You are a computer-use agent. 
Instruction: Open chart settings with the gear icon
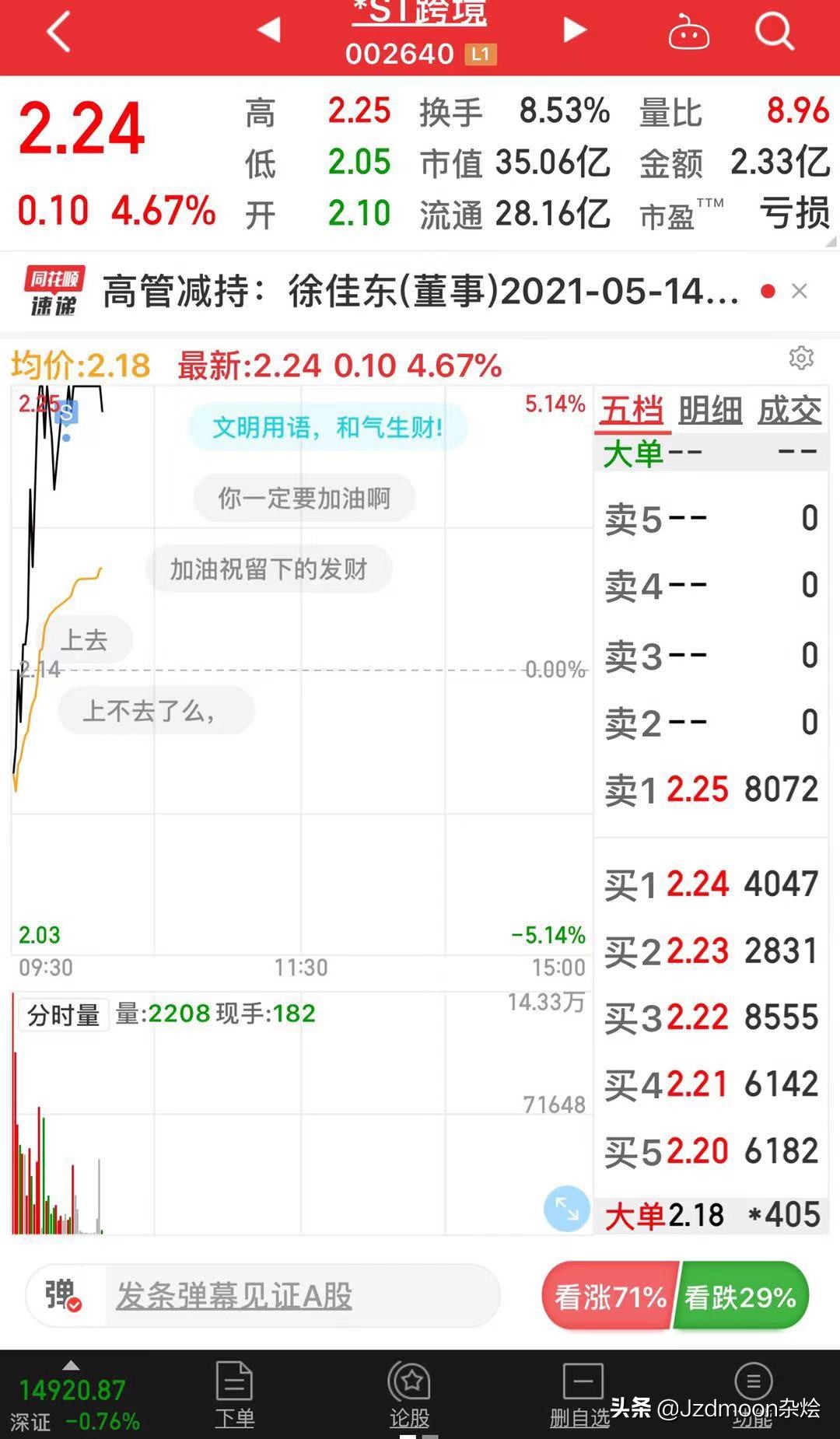[800, 359]
